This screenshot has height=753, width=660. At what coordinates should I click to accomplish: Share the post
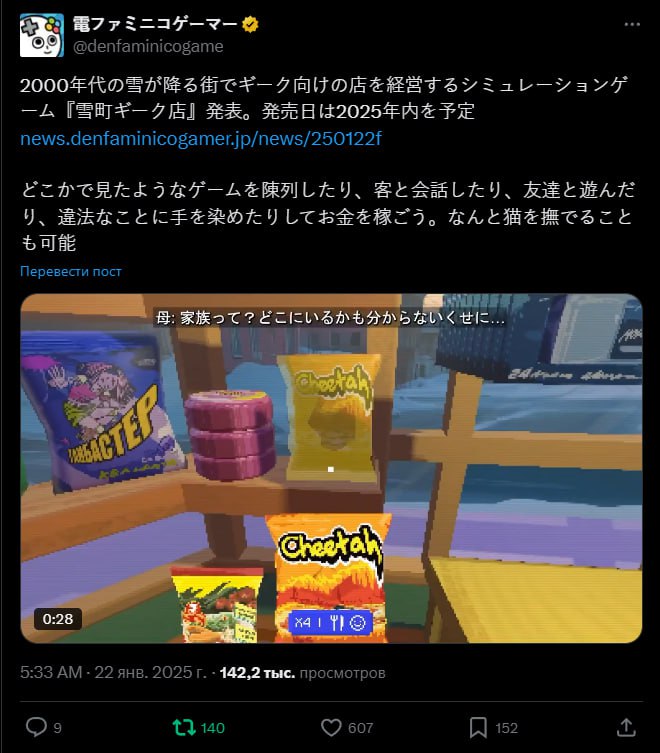pyautogui.click(x=626, y=727)
